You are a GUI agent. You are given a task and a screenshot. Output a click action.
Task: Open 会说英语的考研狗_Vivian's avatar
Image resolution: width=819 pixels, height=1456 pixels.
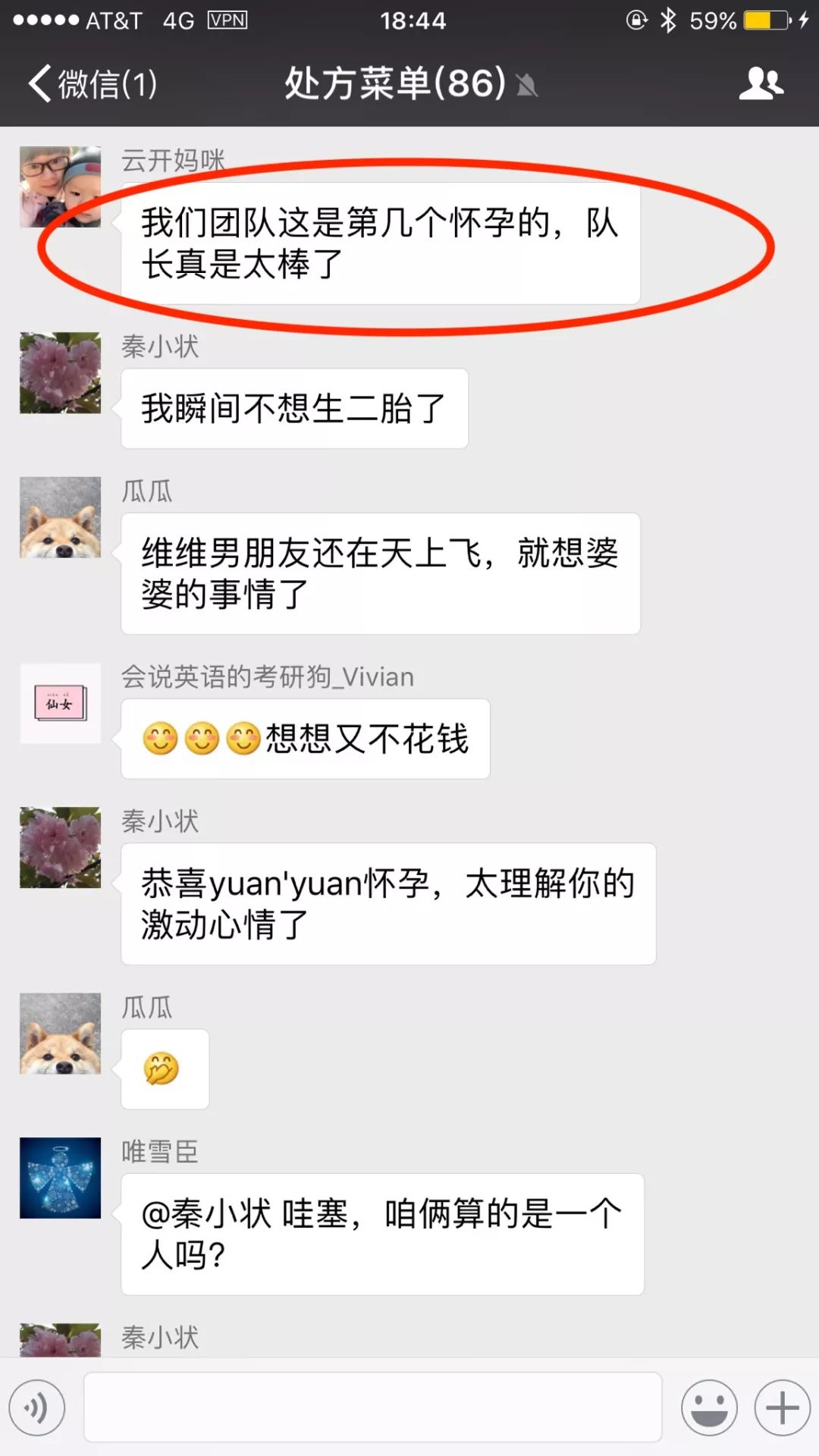60,703
